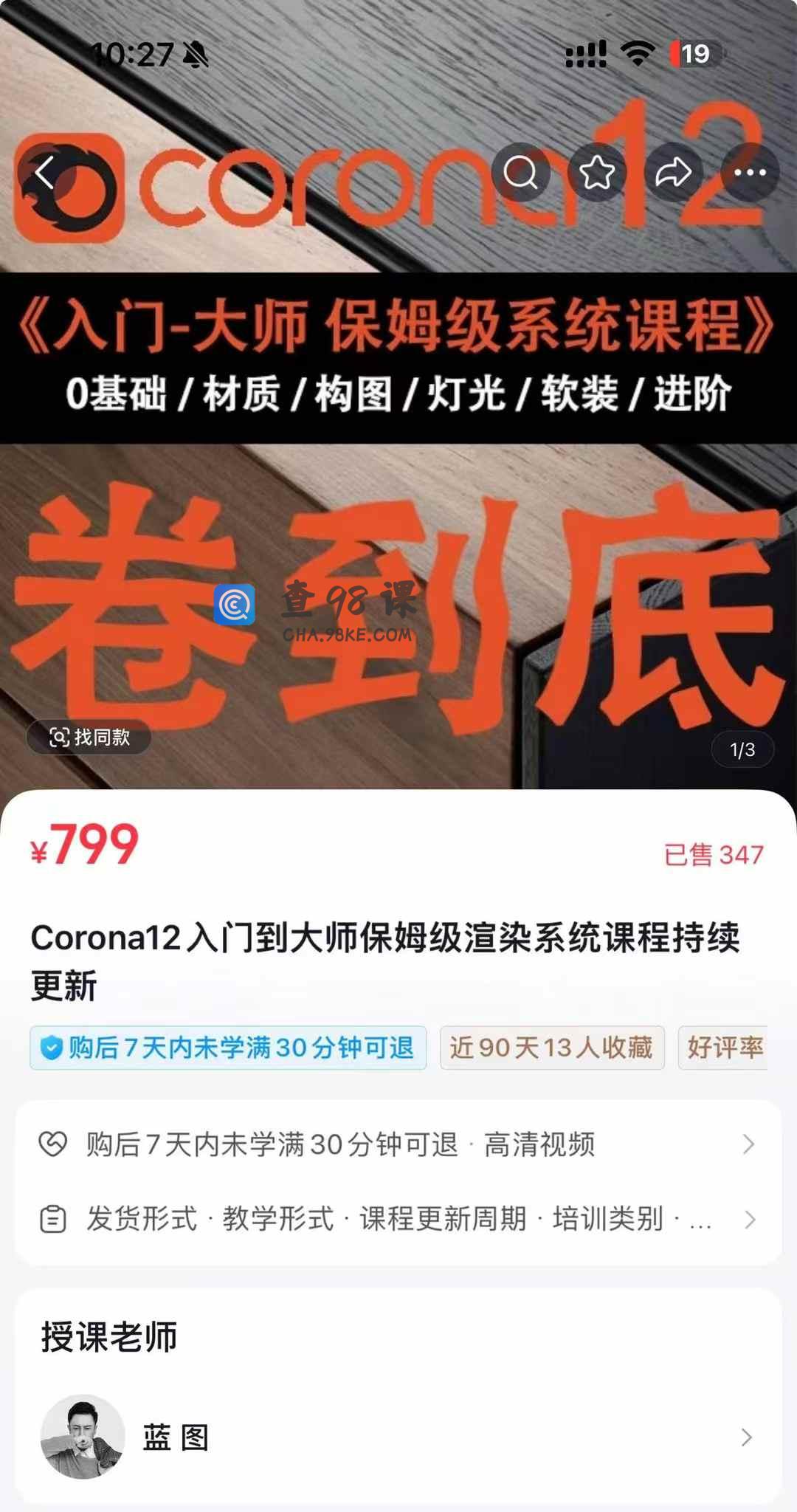797x1512 pixels.
Task: Open the 购后7天内未学满30分钟可退 guarantee row
Action: 398,1144
